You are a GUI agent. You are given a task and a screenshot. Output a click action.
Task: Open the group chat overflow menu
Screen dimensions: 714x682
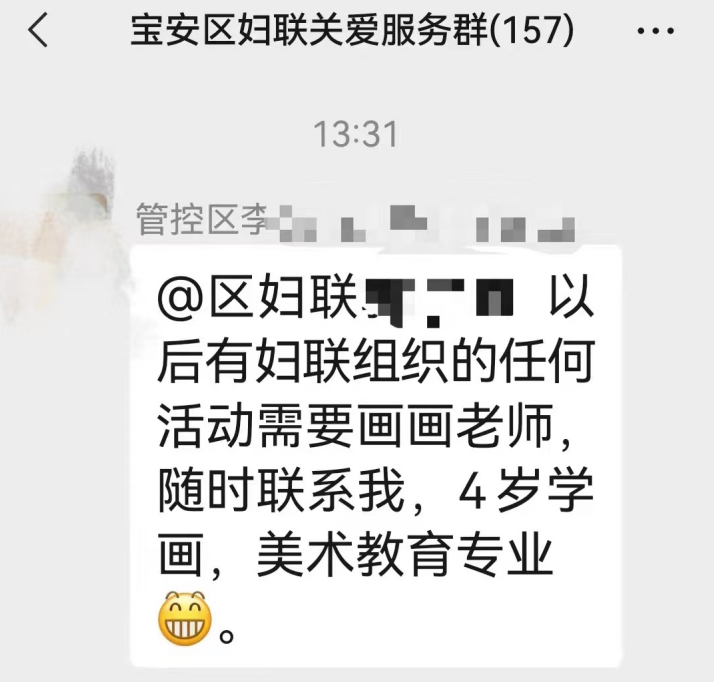click(x=655, y=32)
